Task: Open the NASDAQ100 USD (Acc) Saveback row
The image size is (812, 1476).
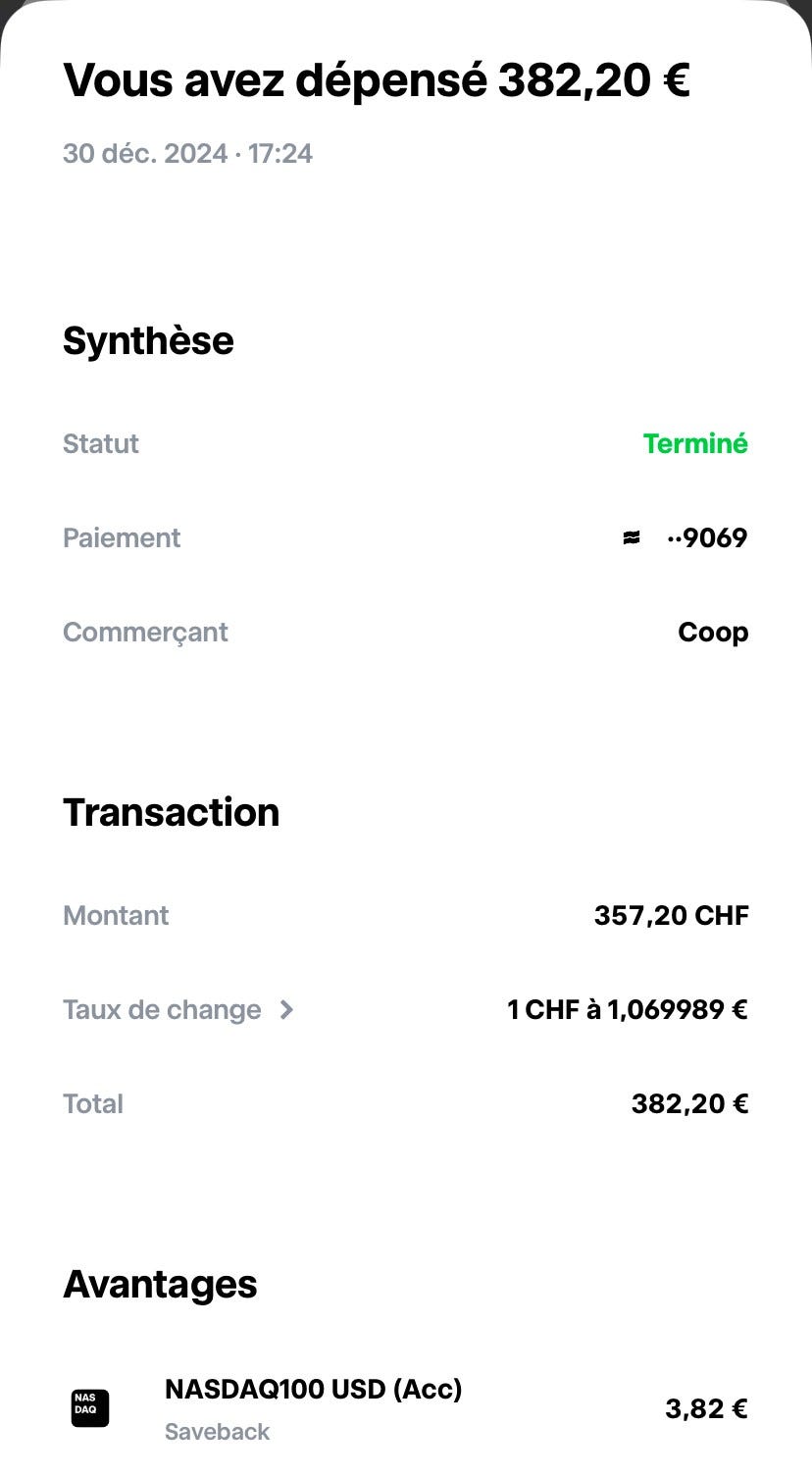Action: coord(406,1409)
